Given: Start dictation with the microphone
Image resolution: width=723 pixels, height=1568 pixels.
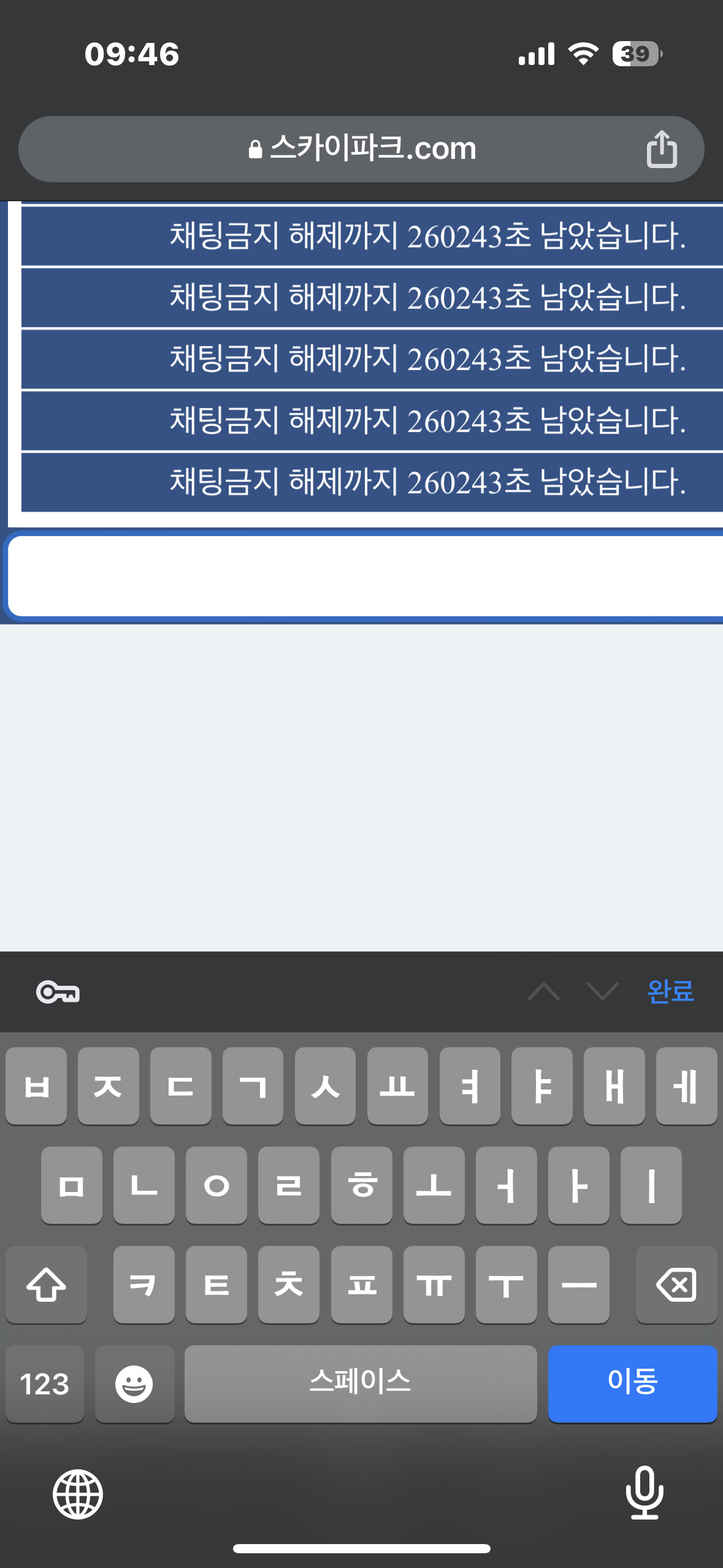Looking at the screenshot, I should coord(645,1492).
